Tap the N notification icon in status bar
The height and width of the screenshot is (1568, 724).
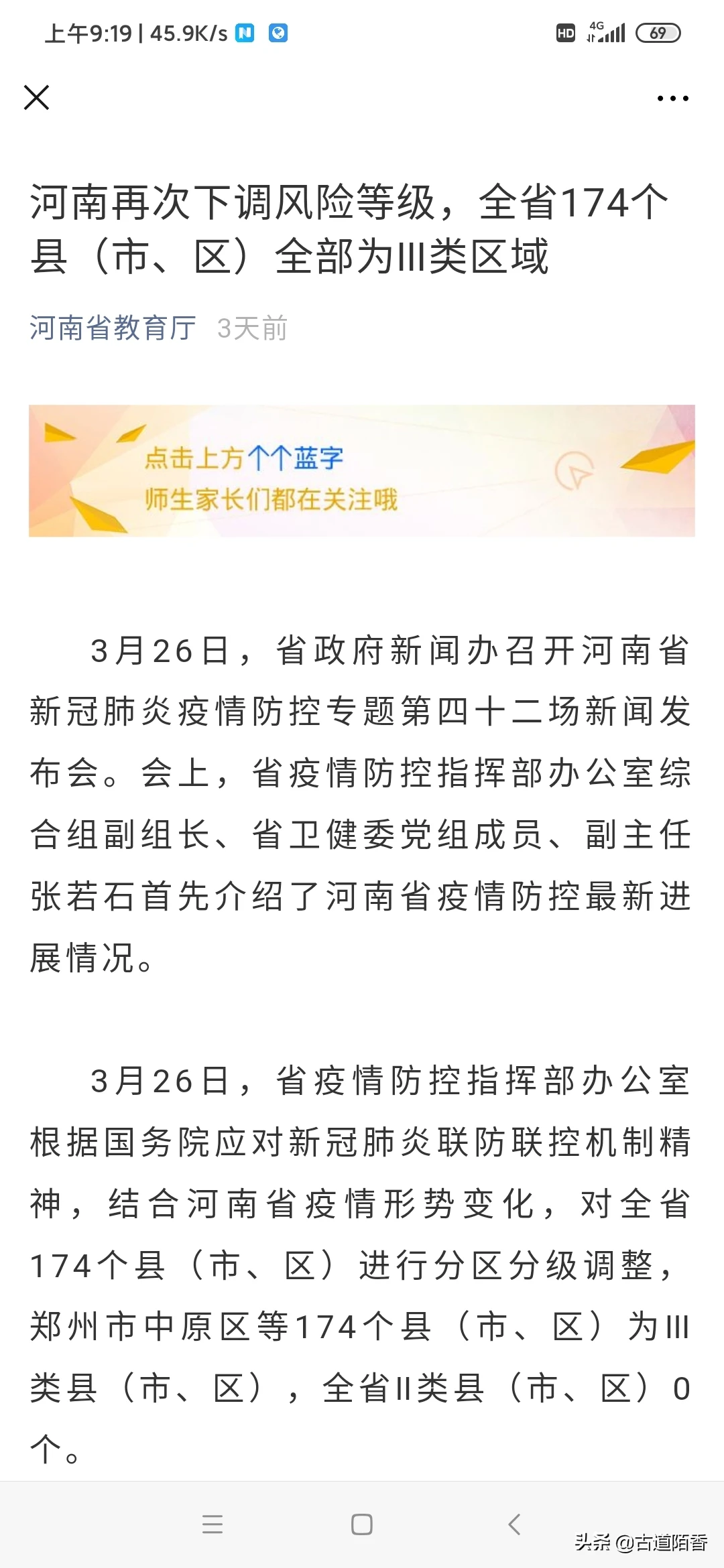(x=244, y=31)
